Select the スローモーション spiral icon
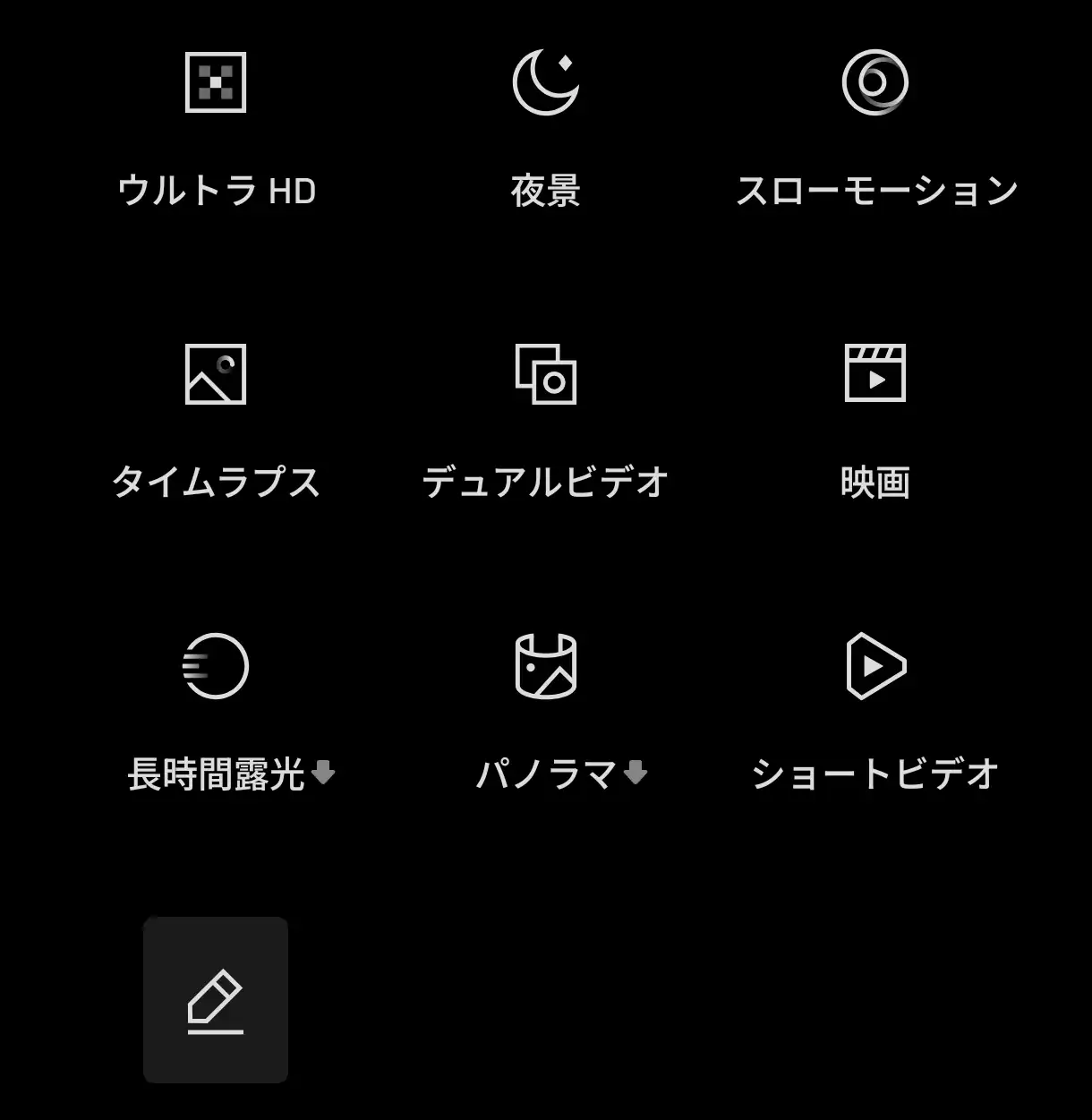1092x1120 pixels. pos(875,82)
